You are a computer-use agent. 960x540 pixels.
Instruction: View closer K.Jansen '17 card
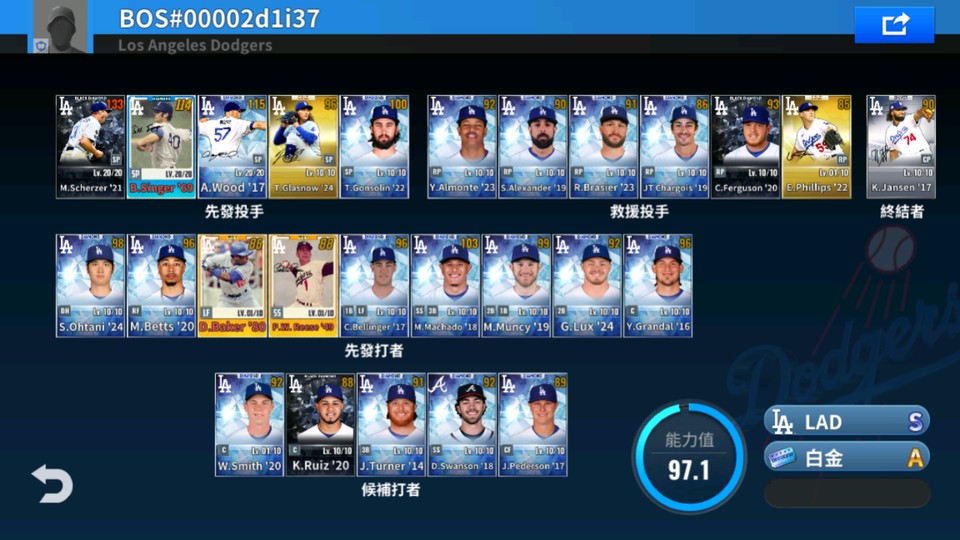pos(900,147)
